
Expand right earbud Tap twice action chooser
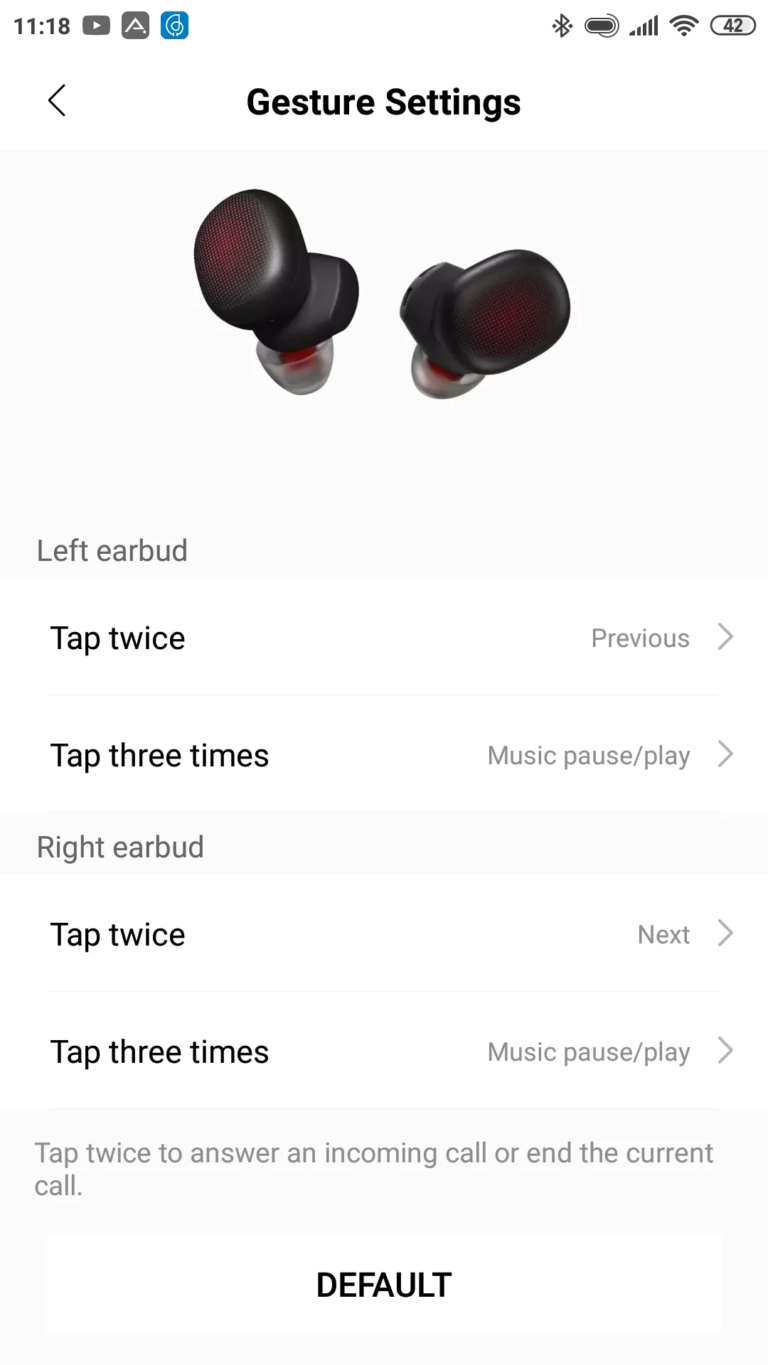click(x=384, y=933)
